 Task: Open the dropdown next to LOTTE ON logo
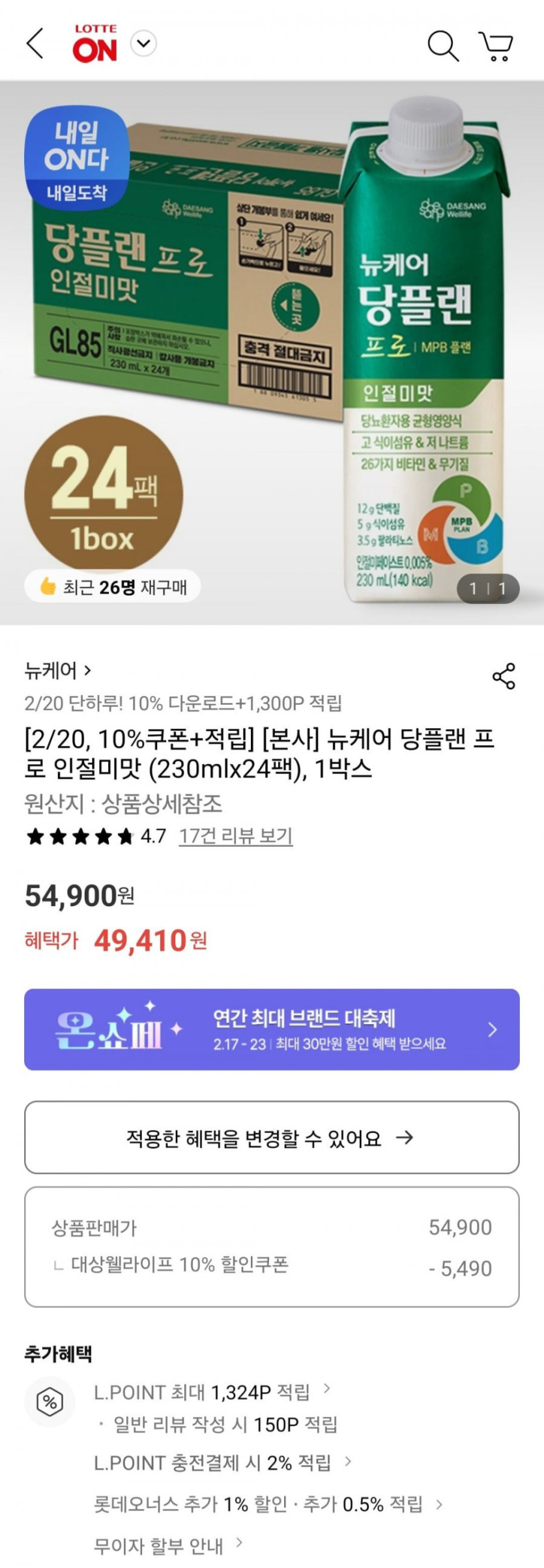click(143, 44)
